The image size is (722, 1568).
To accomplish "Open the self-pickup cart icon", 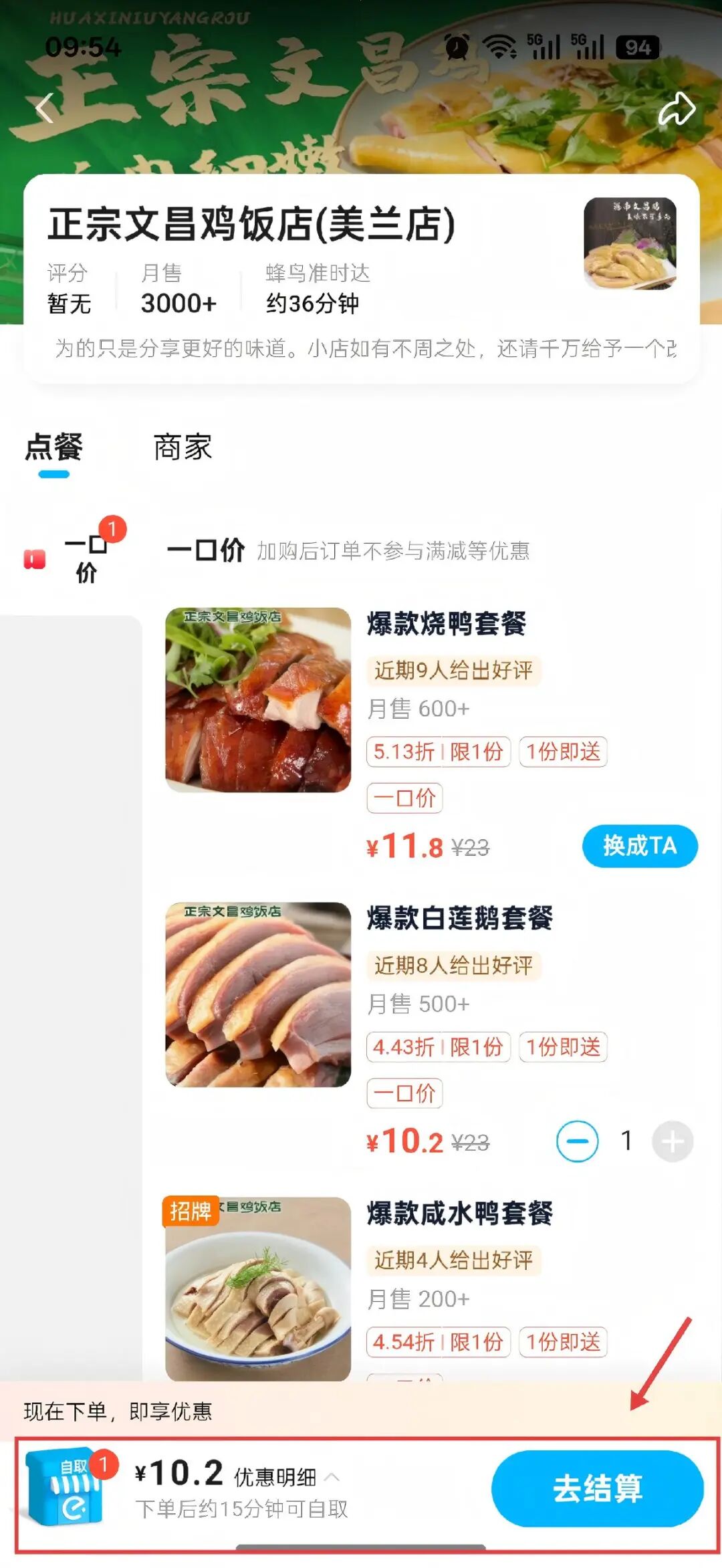I will coord(67,1487).
